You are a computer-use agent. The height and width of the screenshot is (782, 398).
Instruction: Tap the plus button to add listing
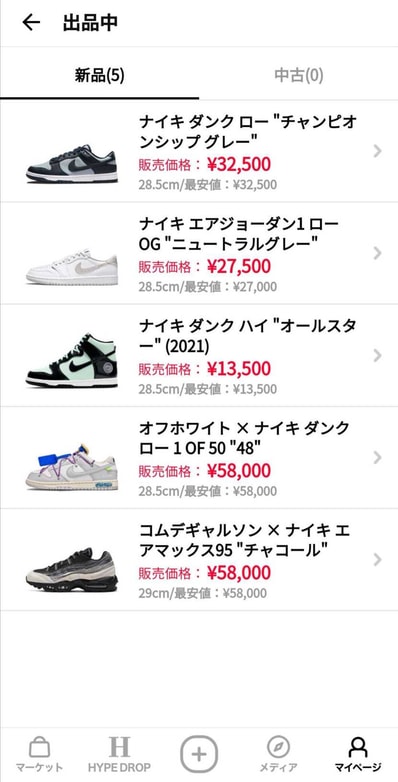click(199, 754)
